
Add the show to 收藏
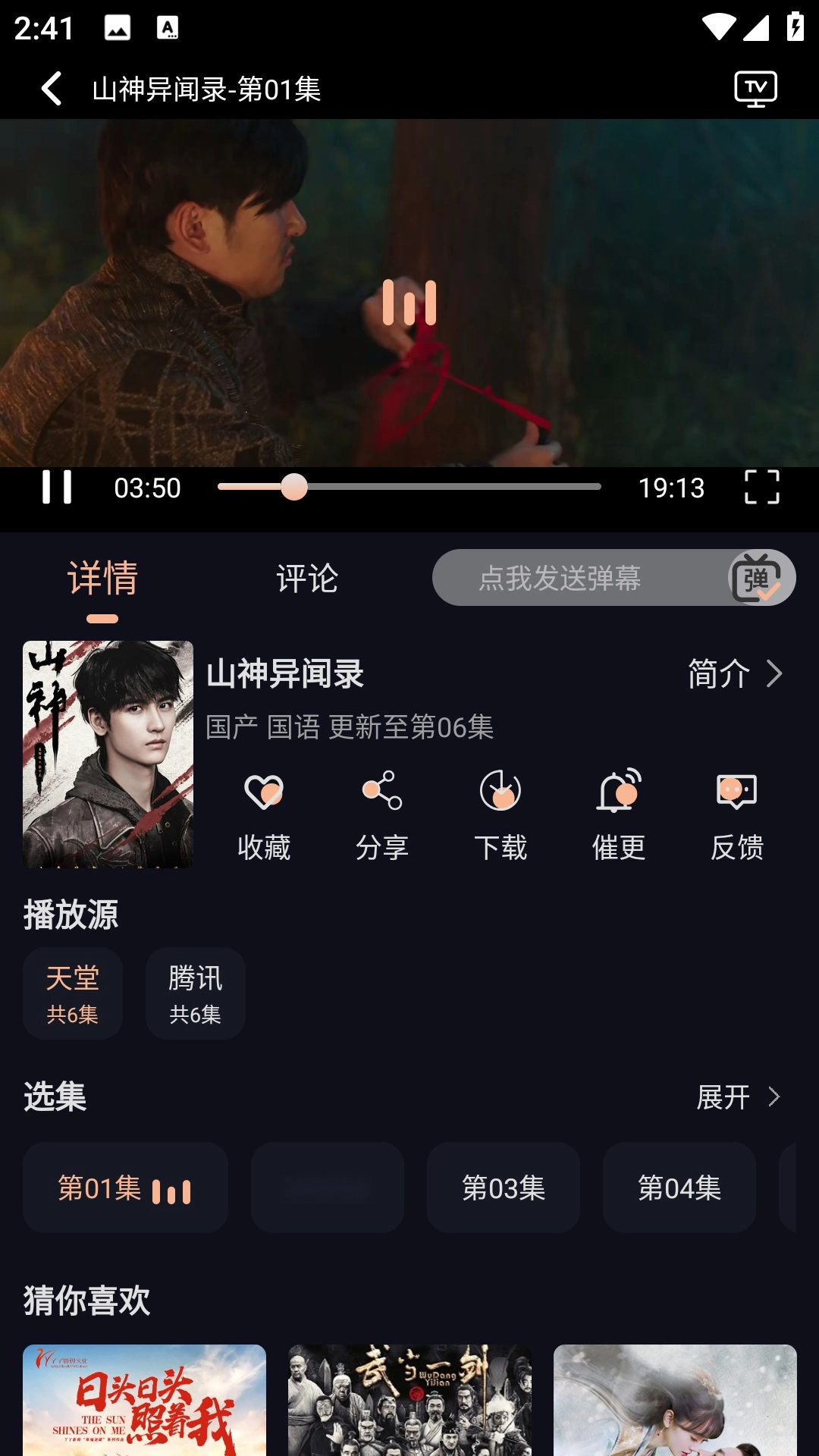[264, 816]
